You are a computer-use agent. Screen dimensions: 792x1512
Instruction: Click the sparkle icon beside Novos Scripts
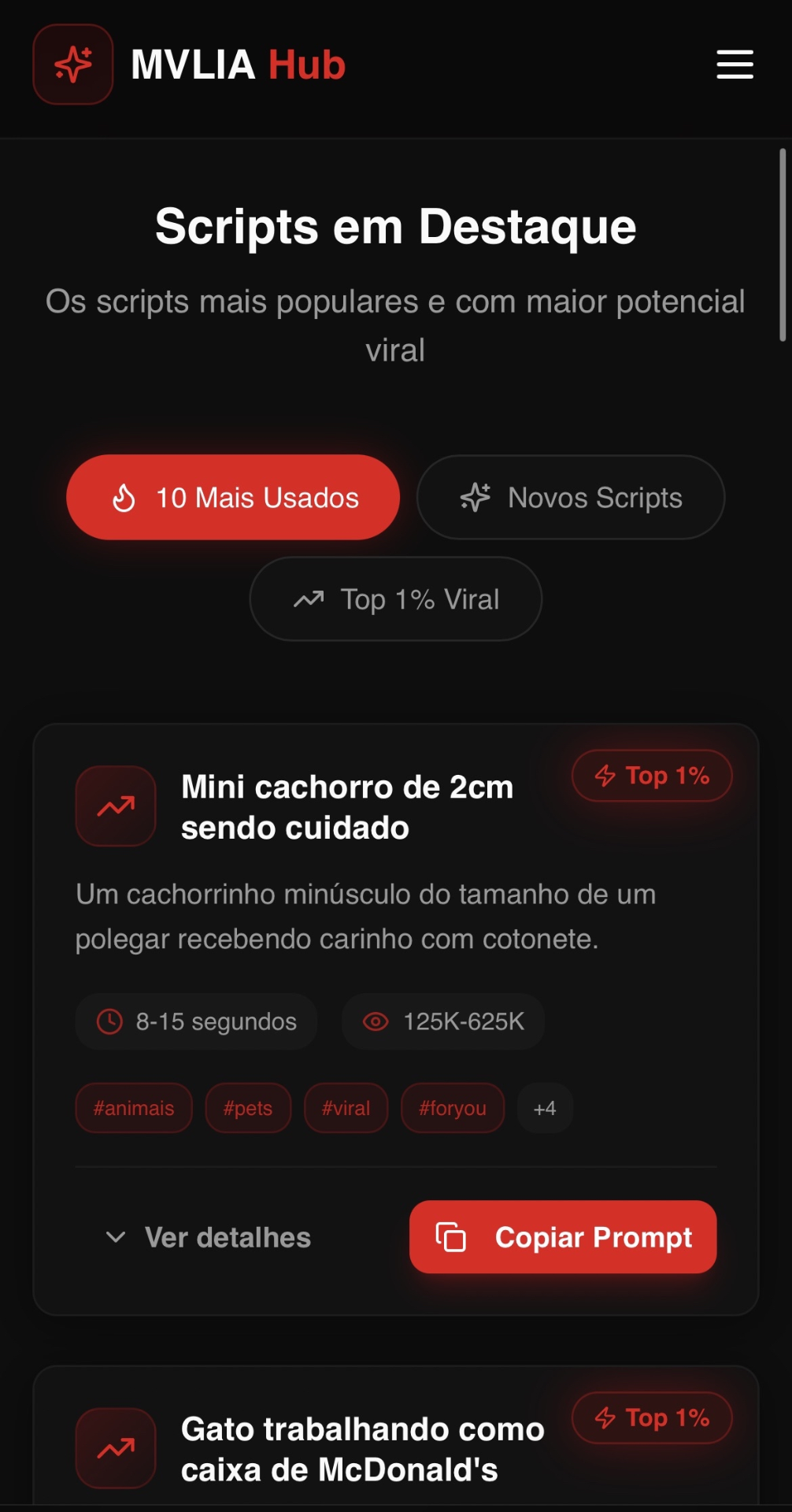[476, 497]
